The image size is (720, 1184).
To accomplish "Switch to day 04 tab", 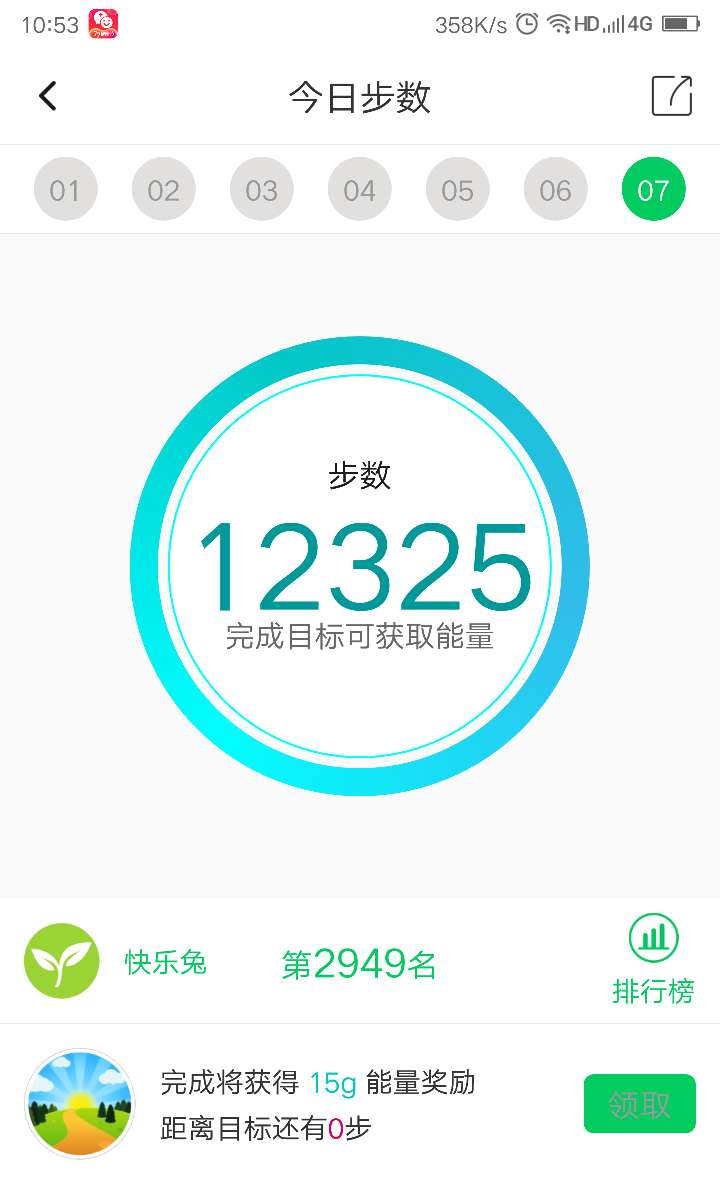I will pos(359,189).
